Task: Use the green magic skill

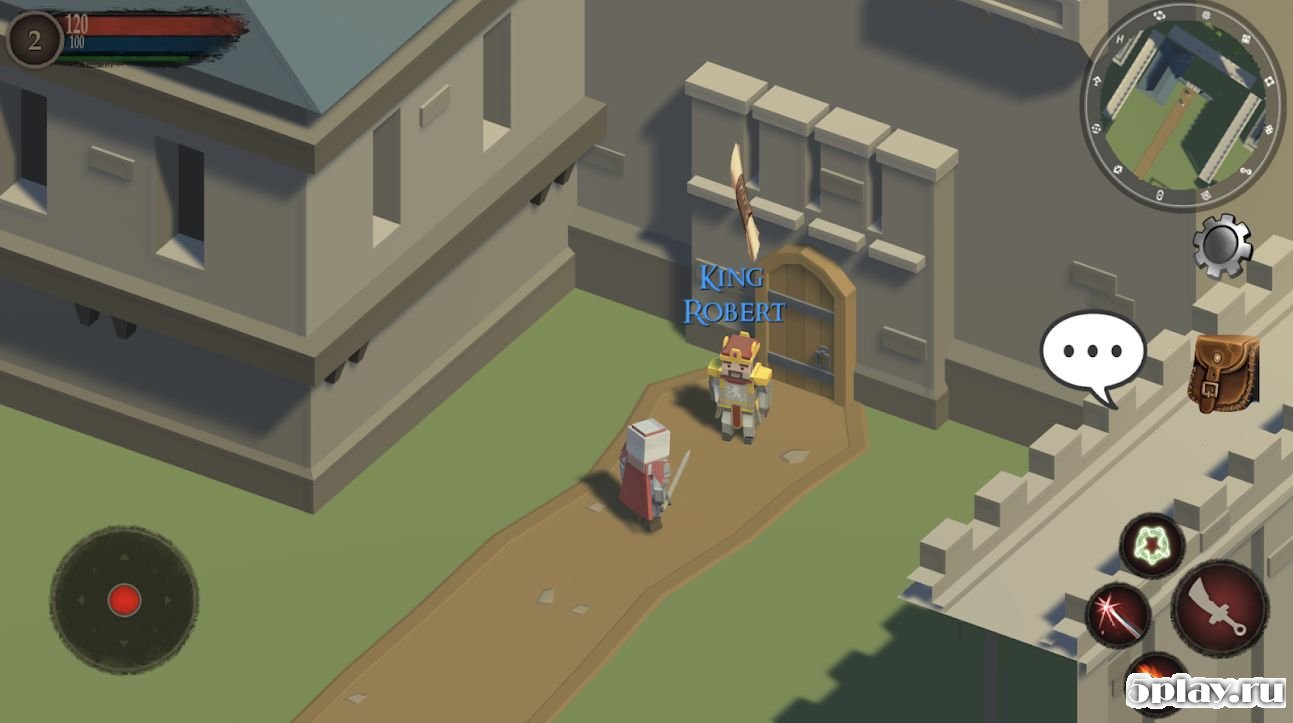Action: (1151, 546)
